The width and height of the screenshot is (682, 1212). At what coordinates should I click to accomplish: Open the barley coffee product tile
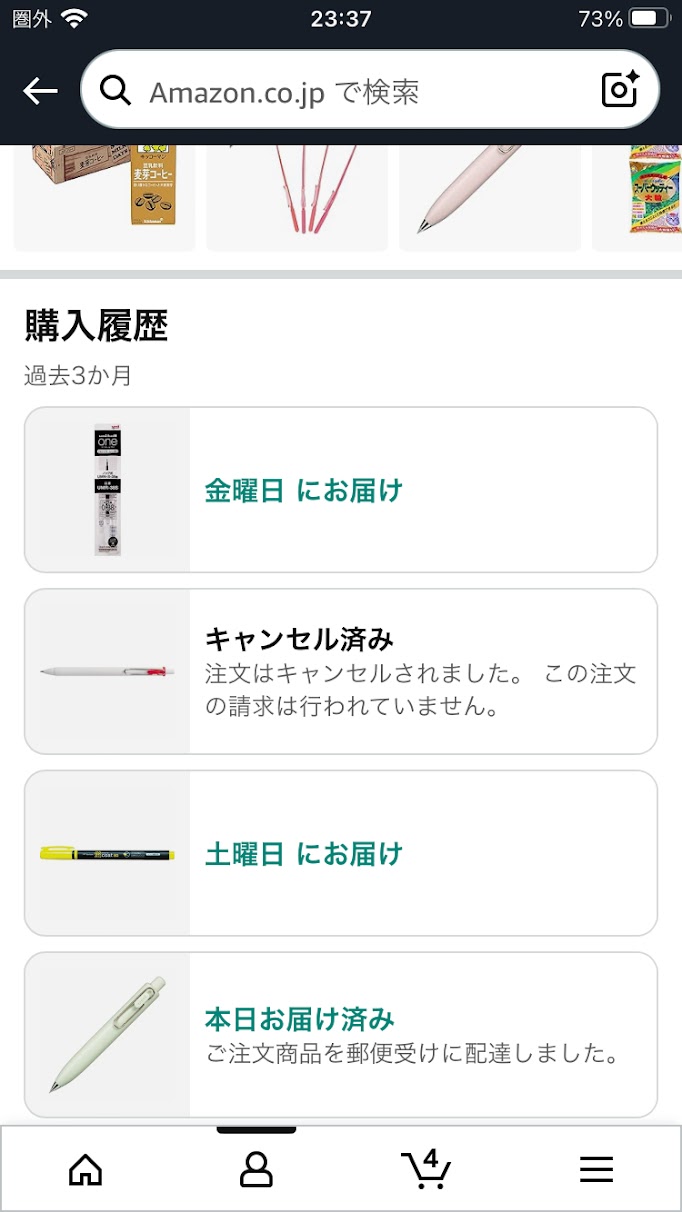point(104,197)
